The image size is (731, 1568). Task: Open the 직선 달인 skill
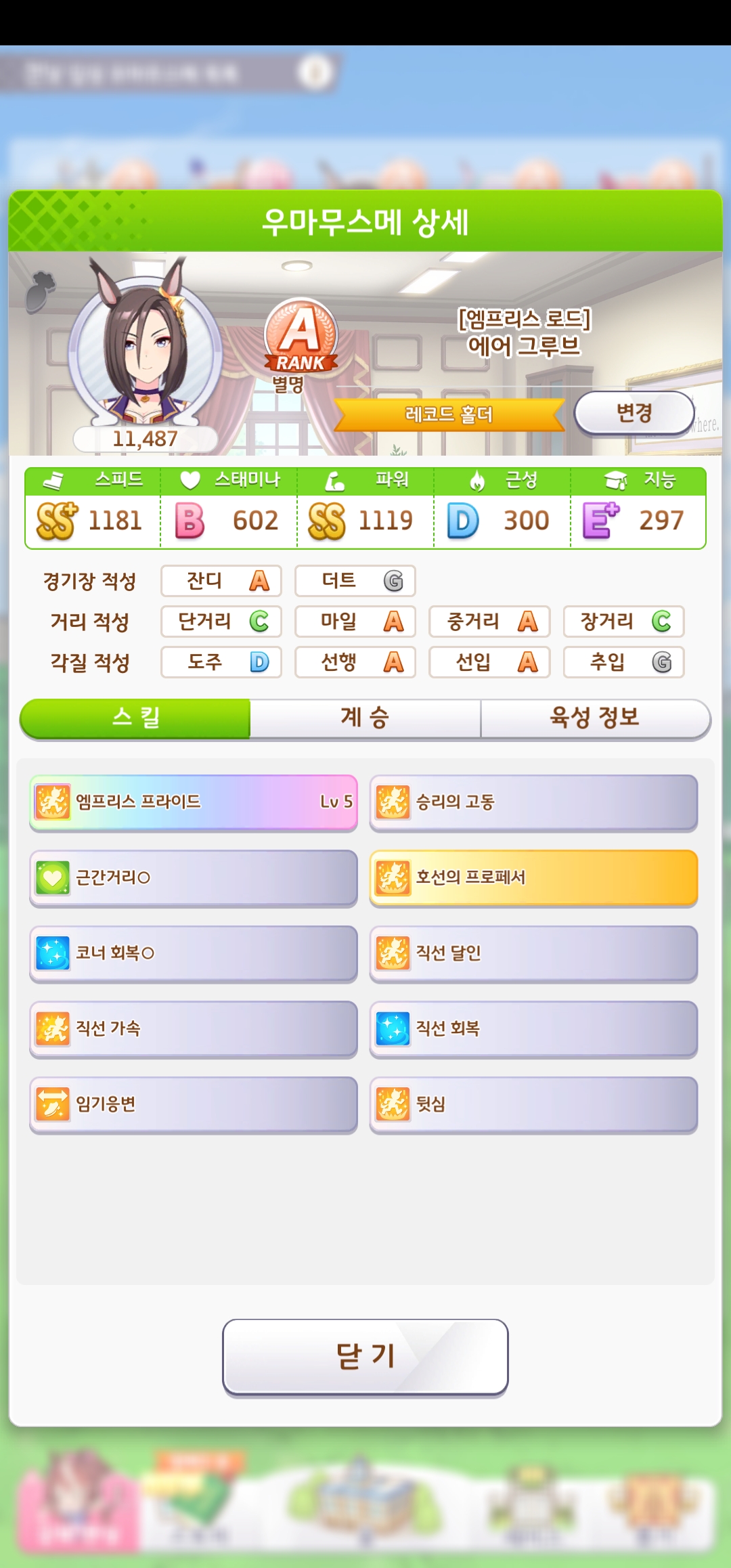click(x=533, y=953)
